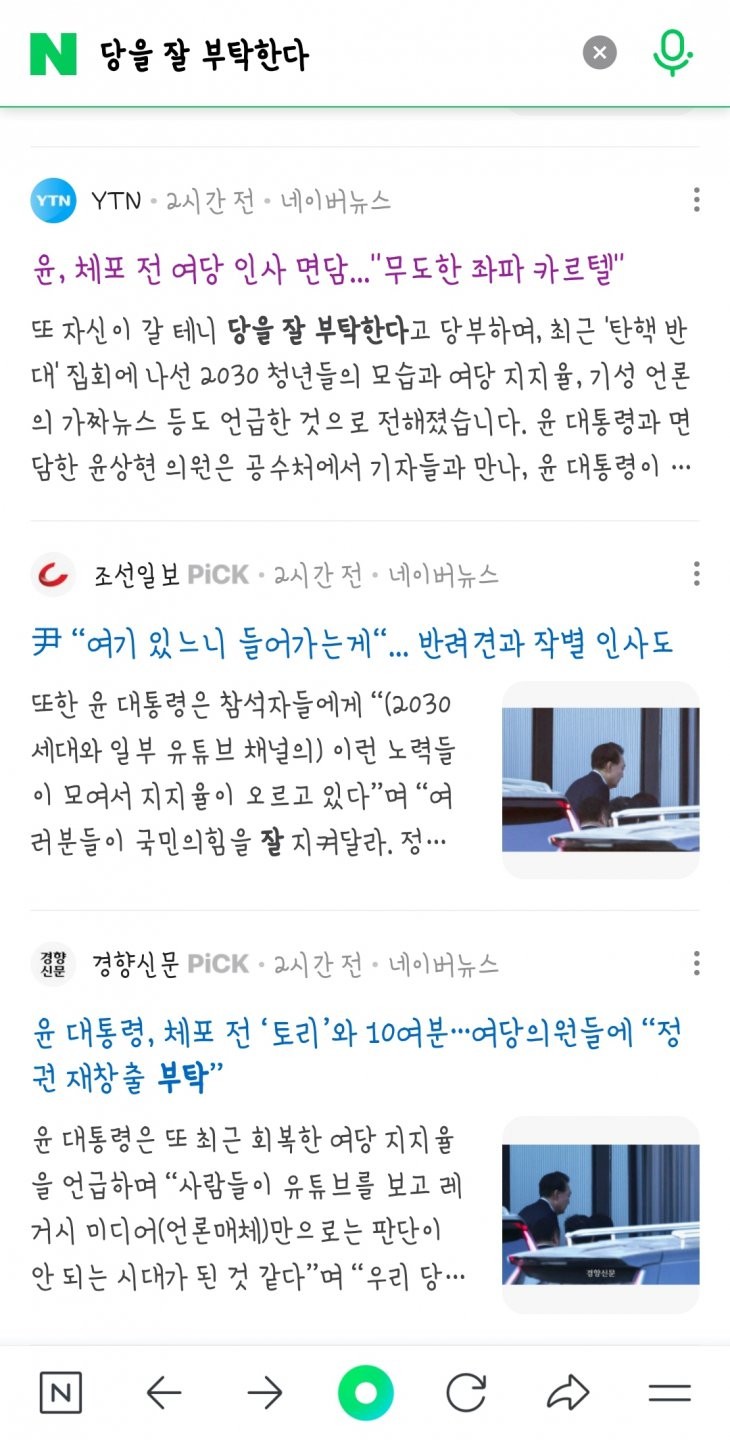Image resolution: width=730 pixels, height=1440 pixels.
Task: Open the overflow menu on the 경향신문 result
Action: 696,963
